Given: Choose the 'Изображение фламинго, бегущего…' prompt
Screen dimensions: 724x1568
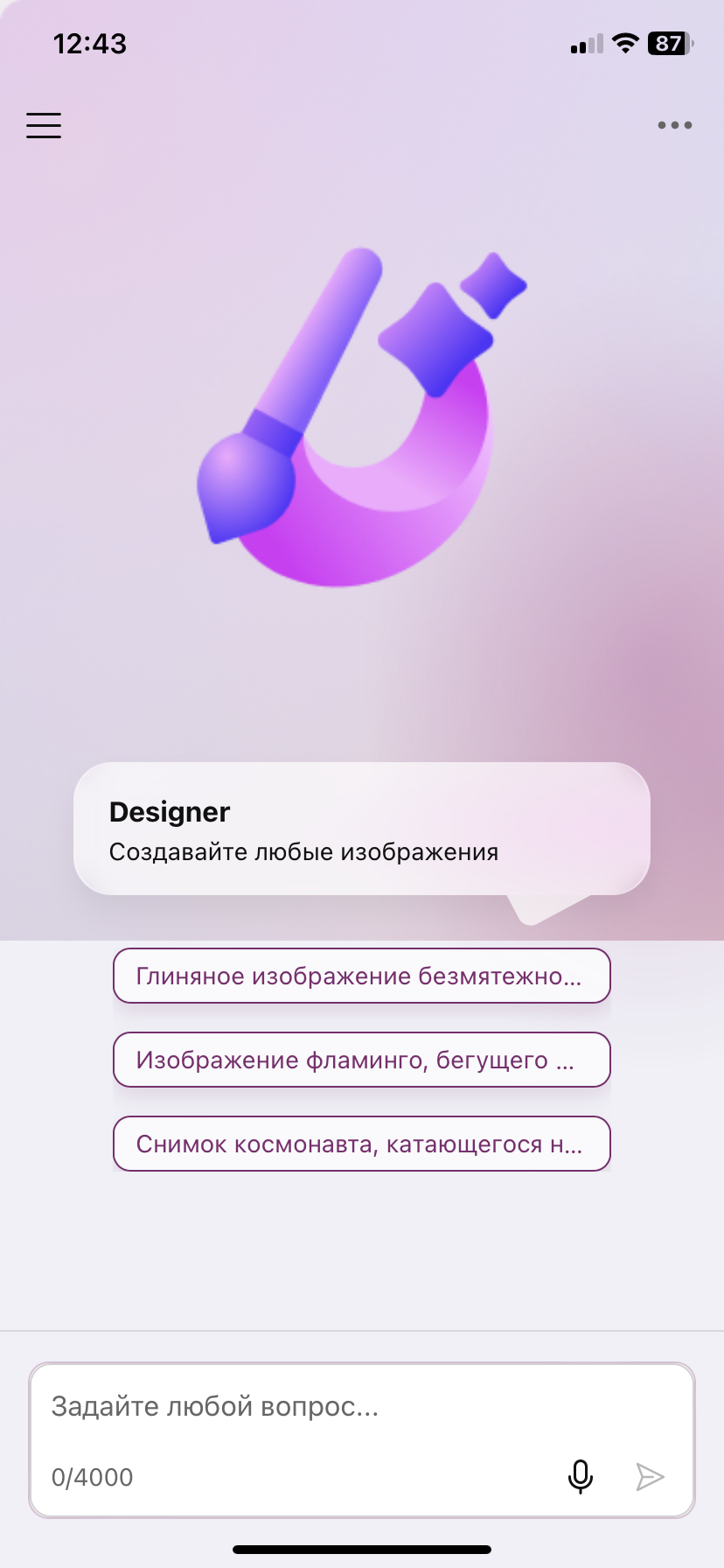Looking at the screenshot, I should coord(361,1060).
